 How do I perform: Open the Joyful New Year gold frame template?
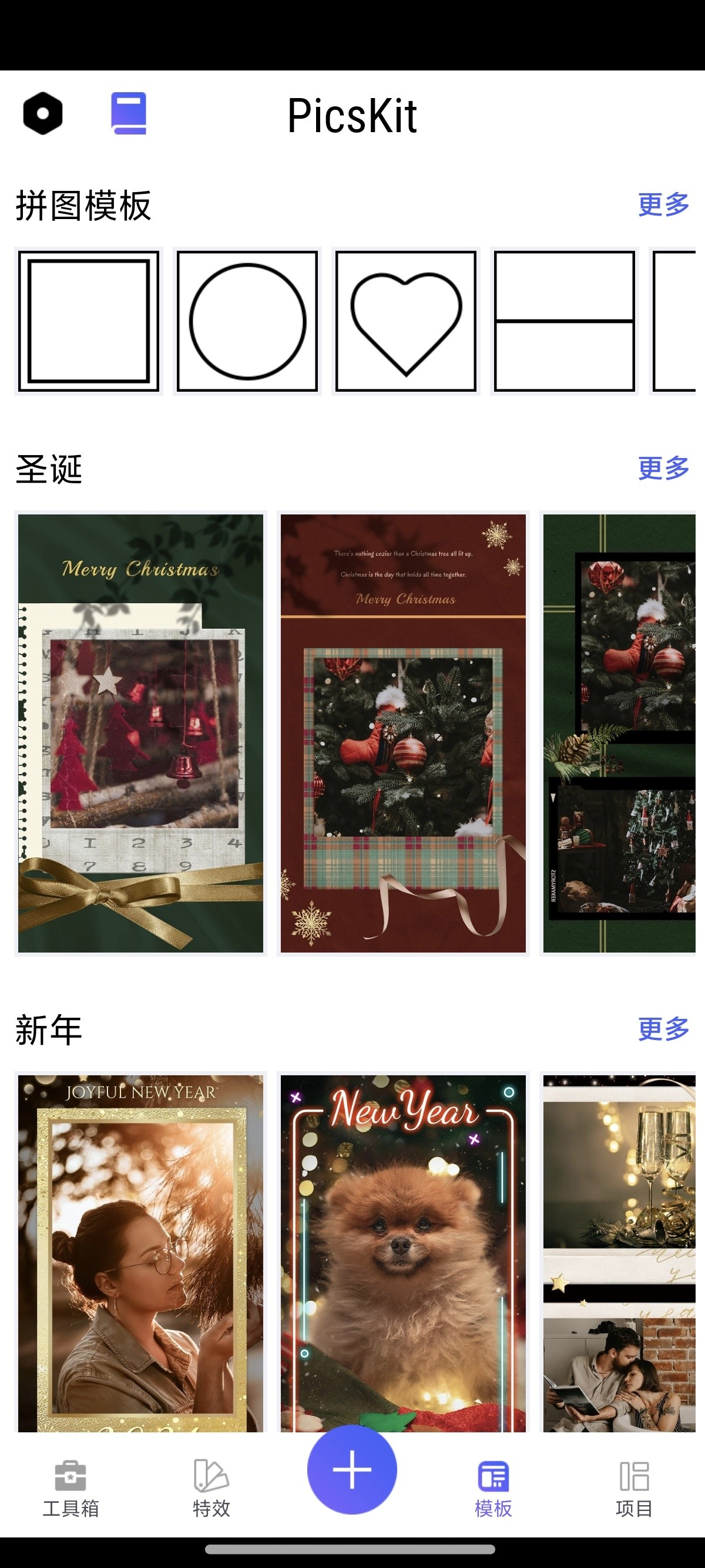tap(140, 1253)
